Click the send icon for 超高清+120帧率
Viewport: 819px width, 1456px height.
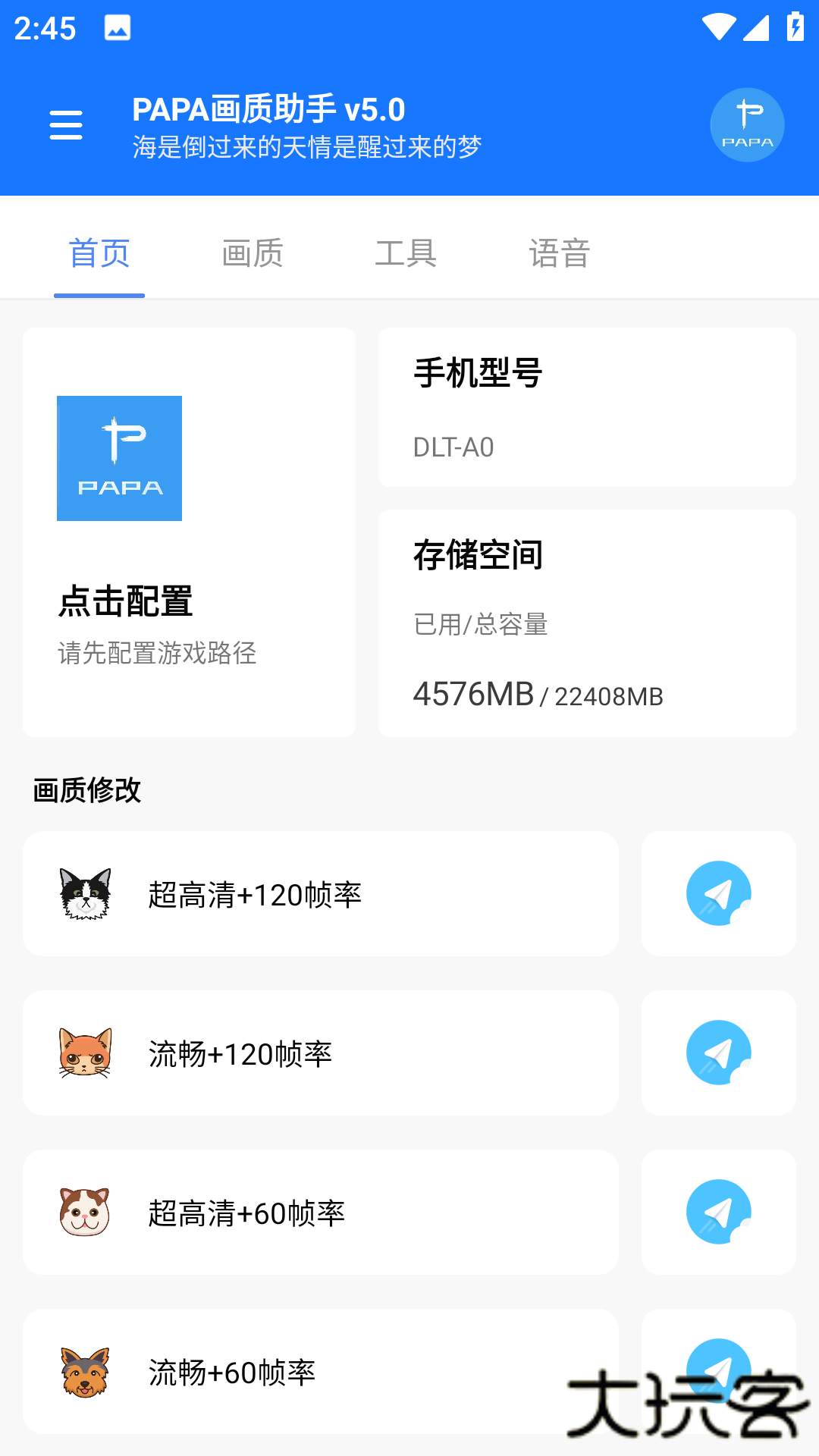pos(717,893)
